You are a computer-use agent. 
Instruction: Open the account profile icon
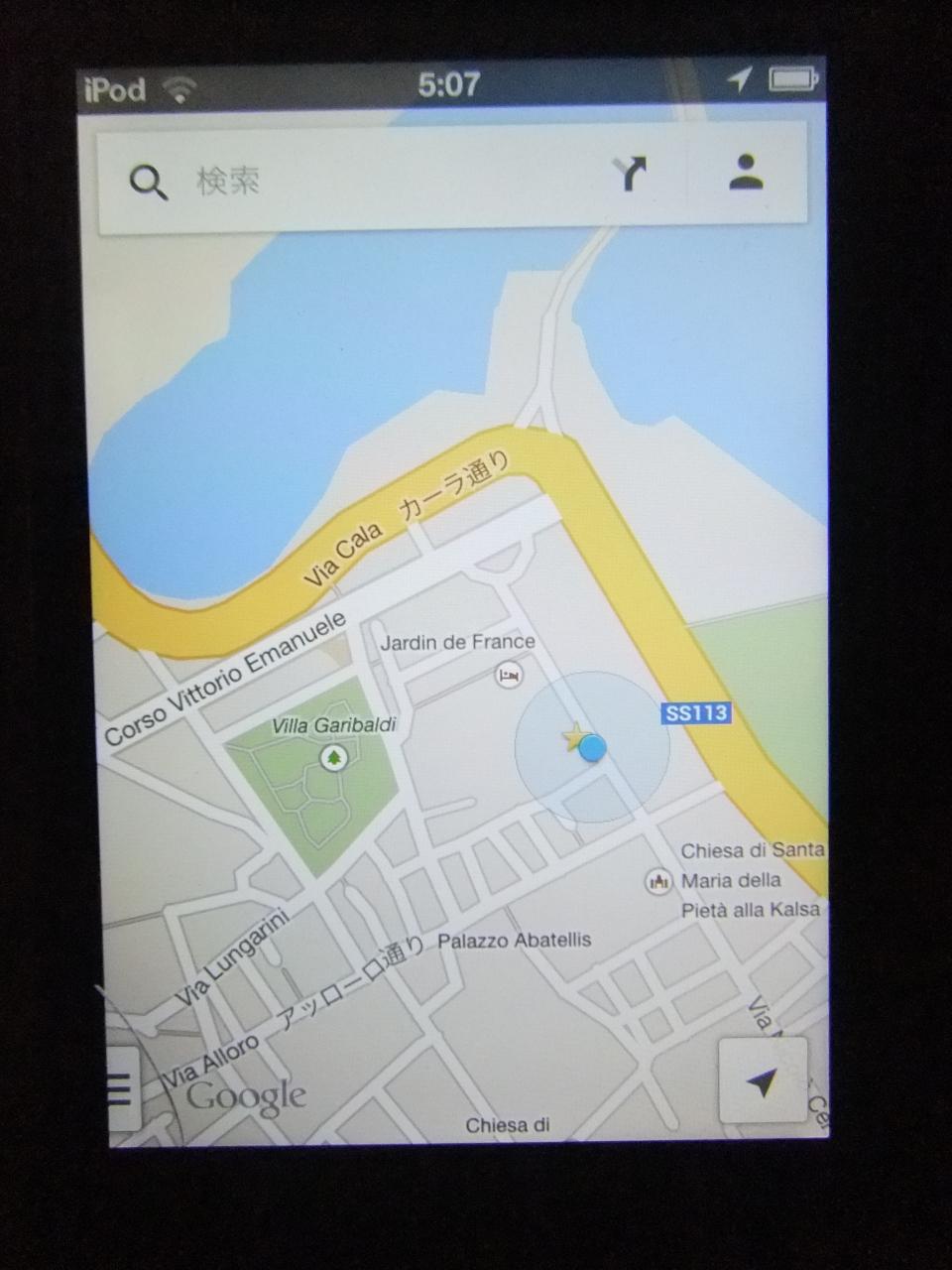(746, 173)
